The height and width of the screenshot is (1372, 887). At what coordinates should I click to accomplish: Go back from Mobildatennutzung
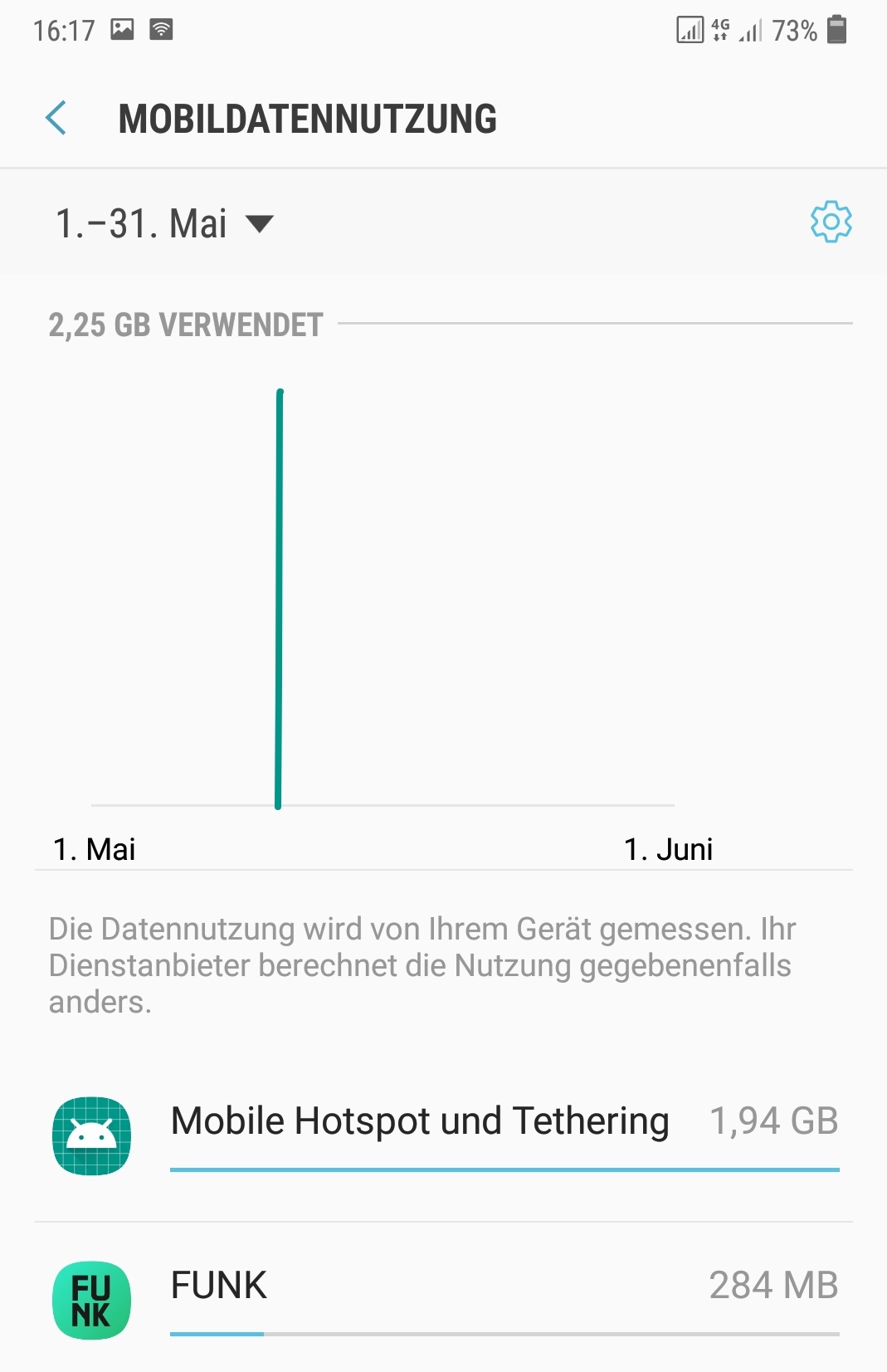(x=56, y=118)
